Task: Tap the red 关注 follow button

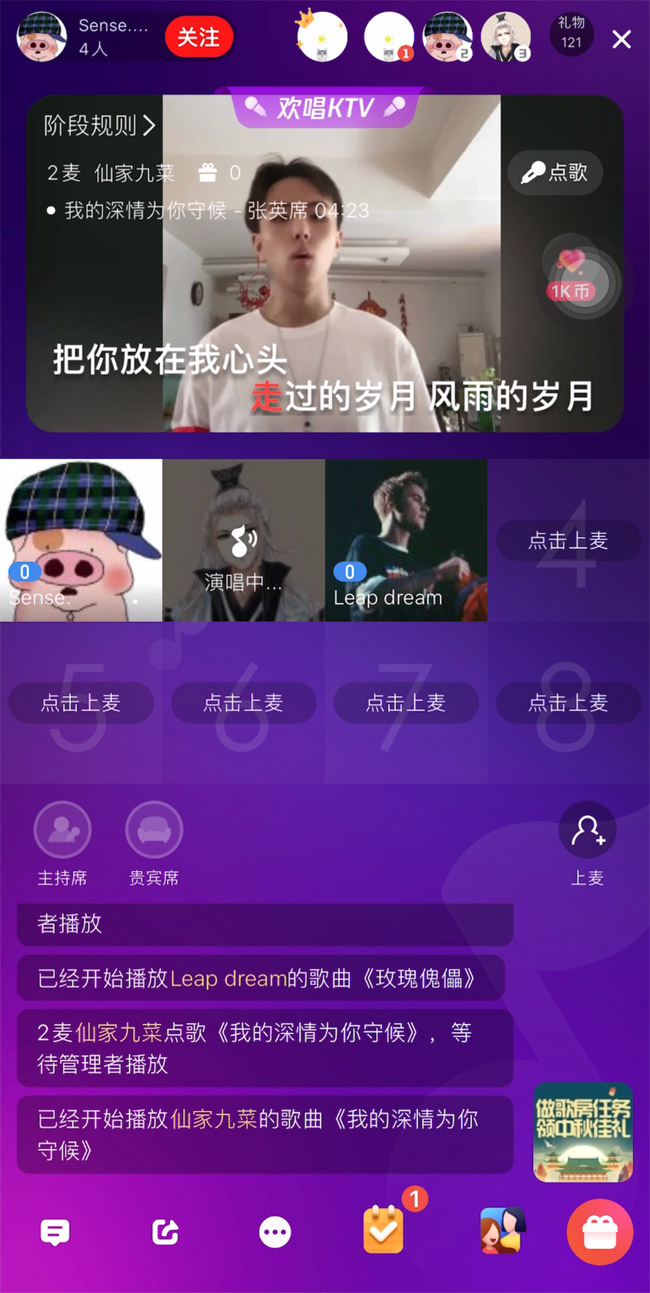Action: tap(198, 38)
